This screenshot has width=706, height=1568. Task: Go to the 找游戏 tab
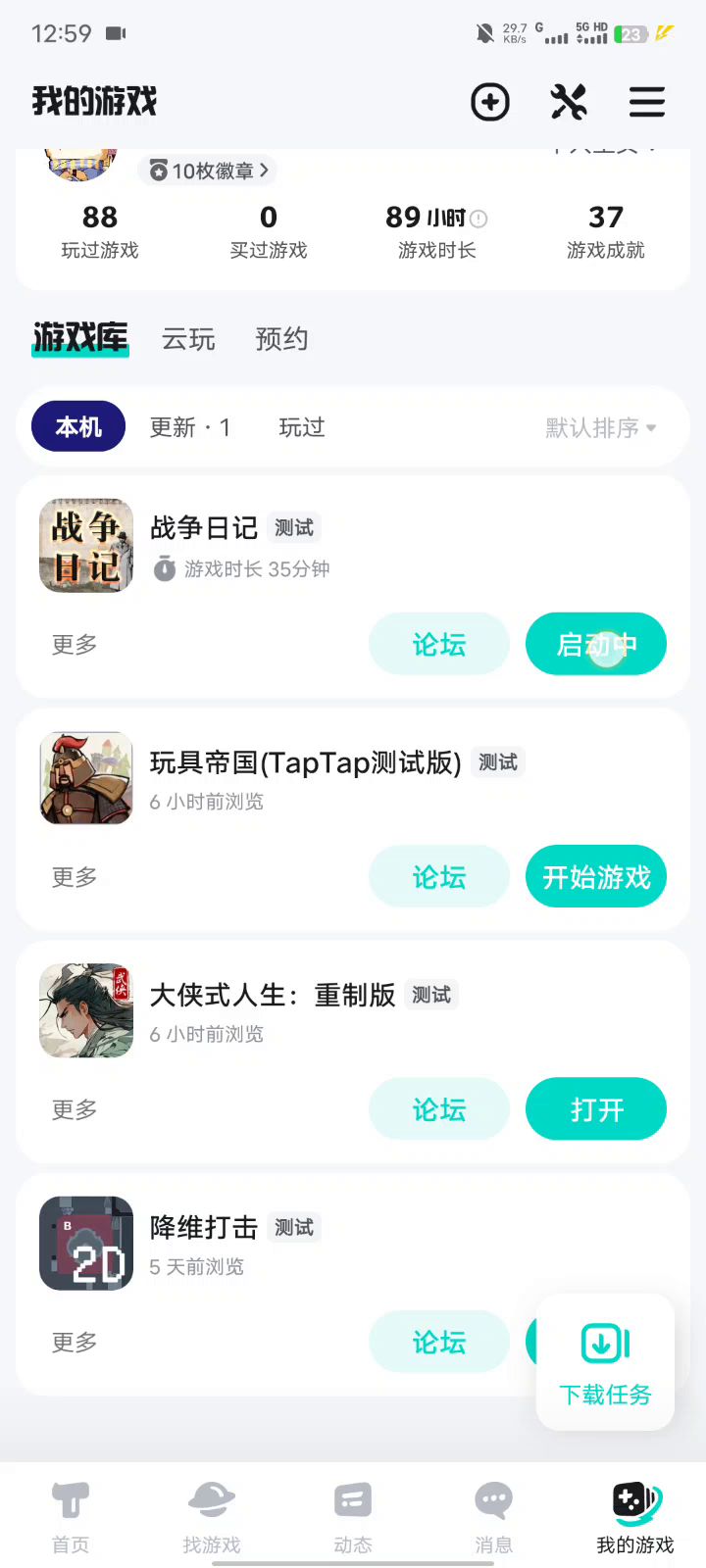212,1517
